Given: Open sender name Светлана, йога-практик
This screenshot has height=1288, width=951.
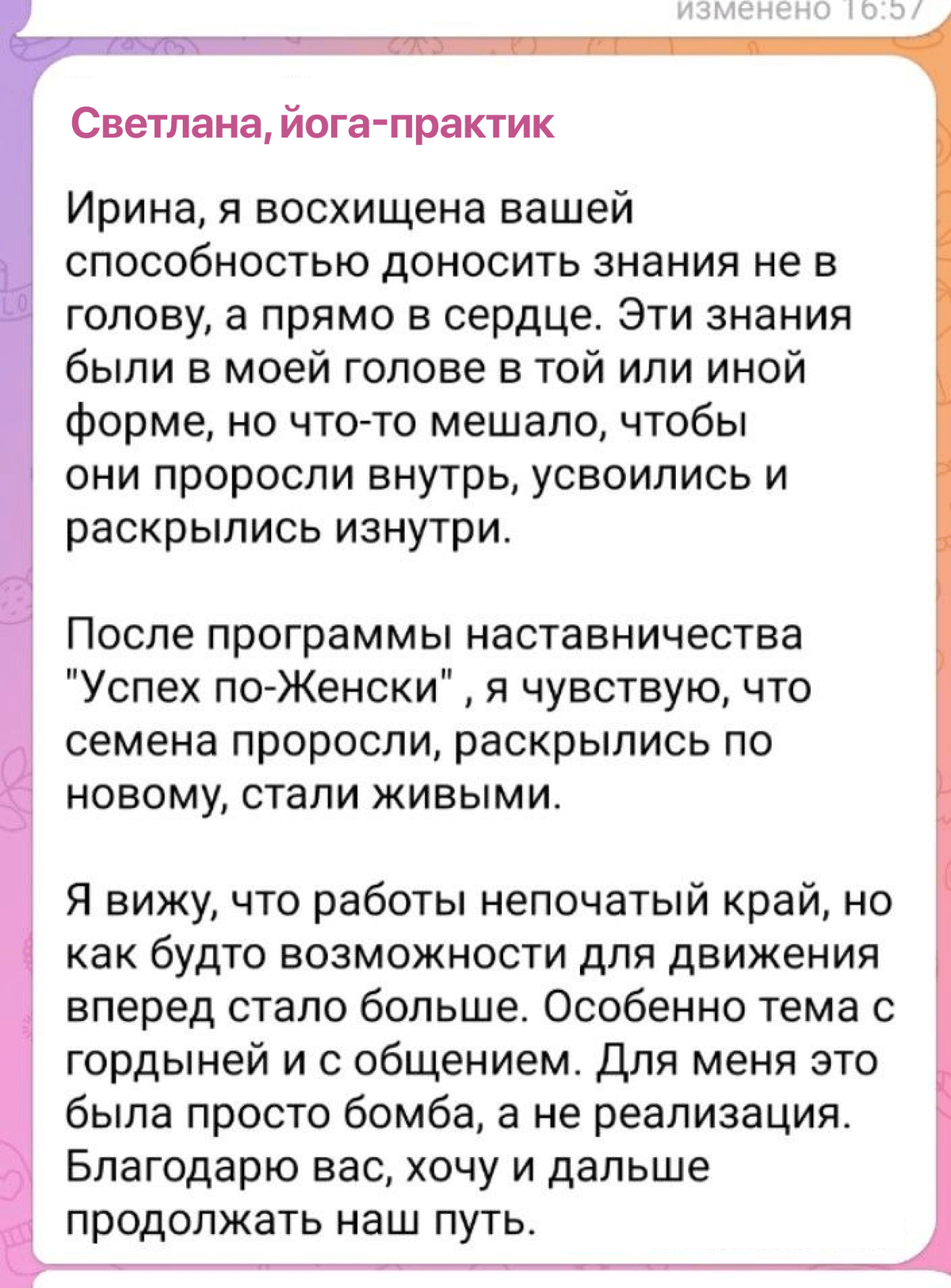Looking at the screenshot, I should [x=312, y=124].
